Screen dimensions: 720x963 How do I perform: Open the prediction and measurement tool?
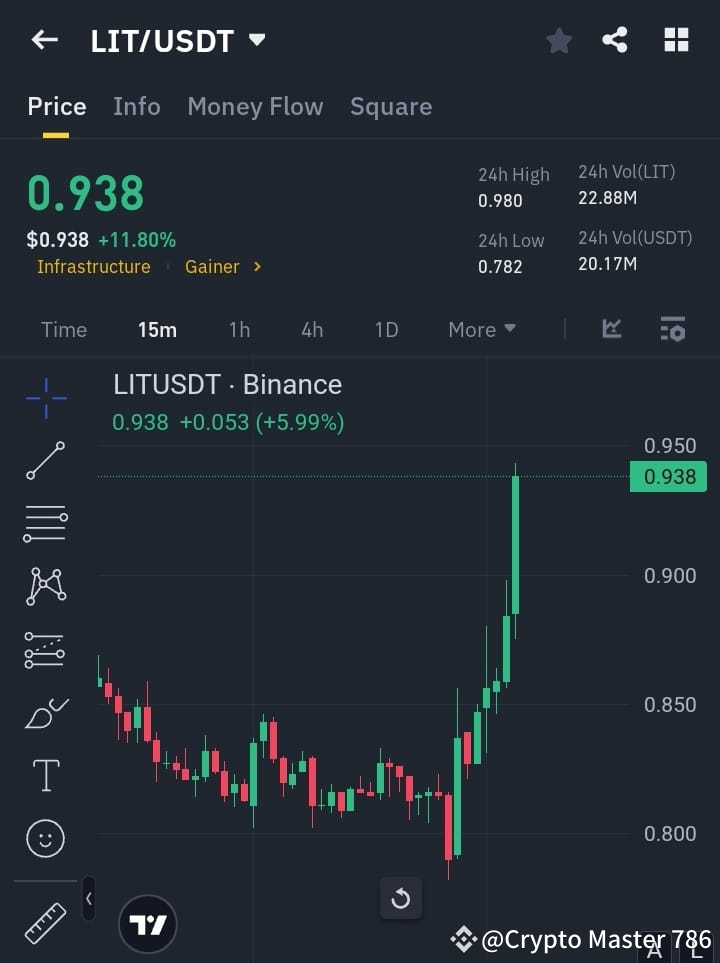point(45,650)
